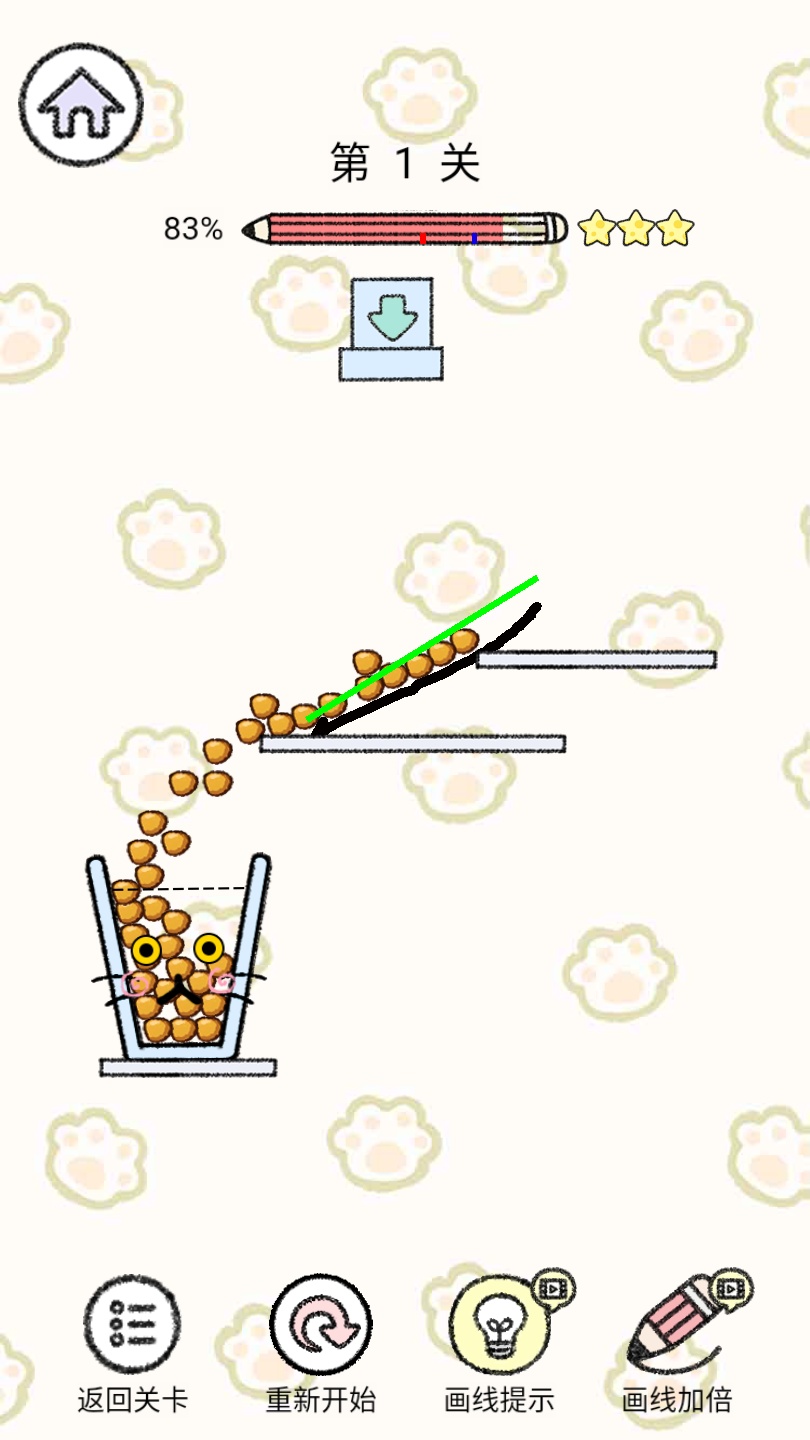Screen dimensions: 810x1440
Task: Select the home icon to exit level
Action: 79,103
